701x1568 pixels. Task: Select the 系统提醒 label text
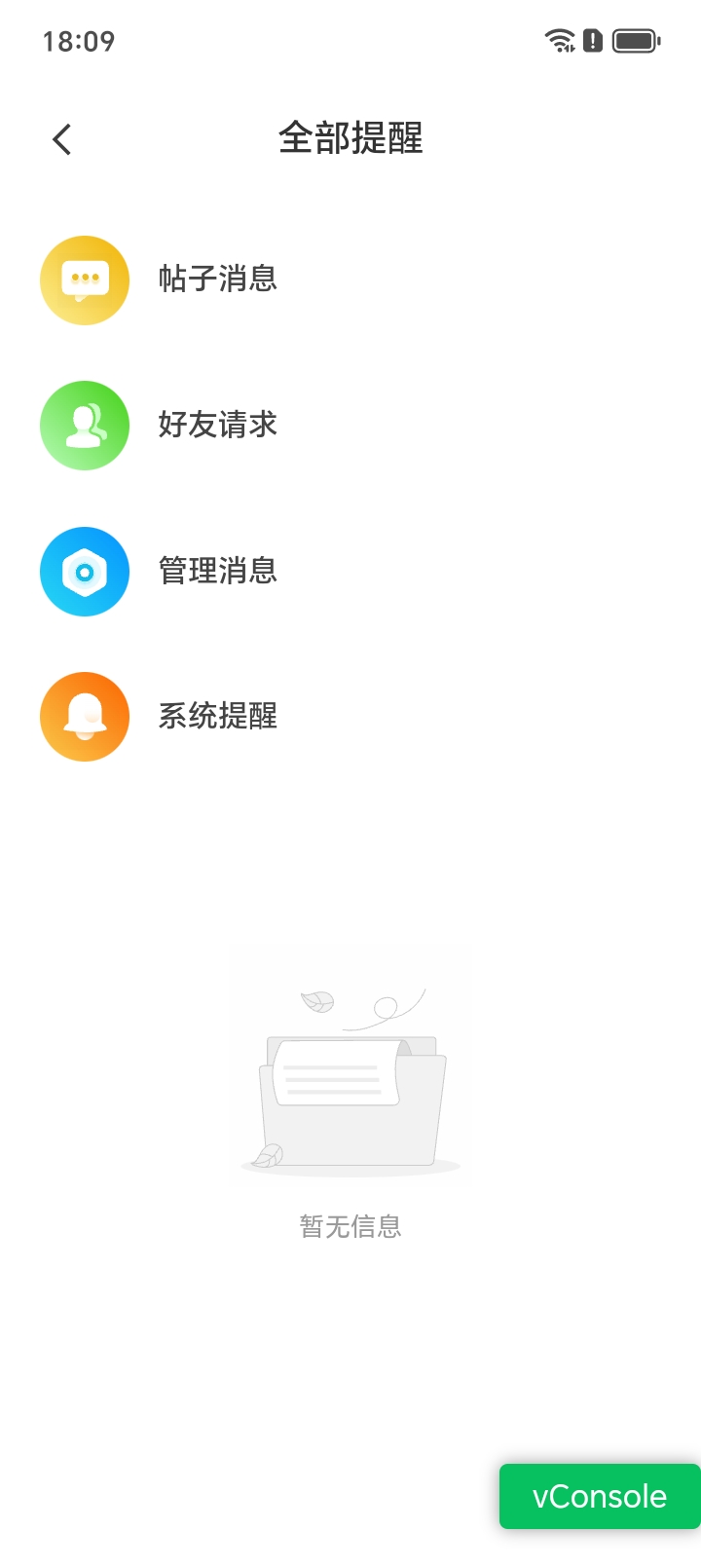click(x=219, y=717)
